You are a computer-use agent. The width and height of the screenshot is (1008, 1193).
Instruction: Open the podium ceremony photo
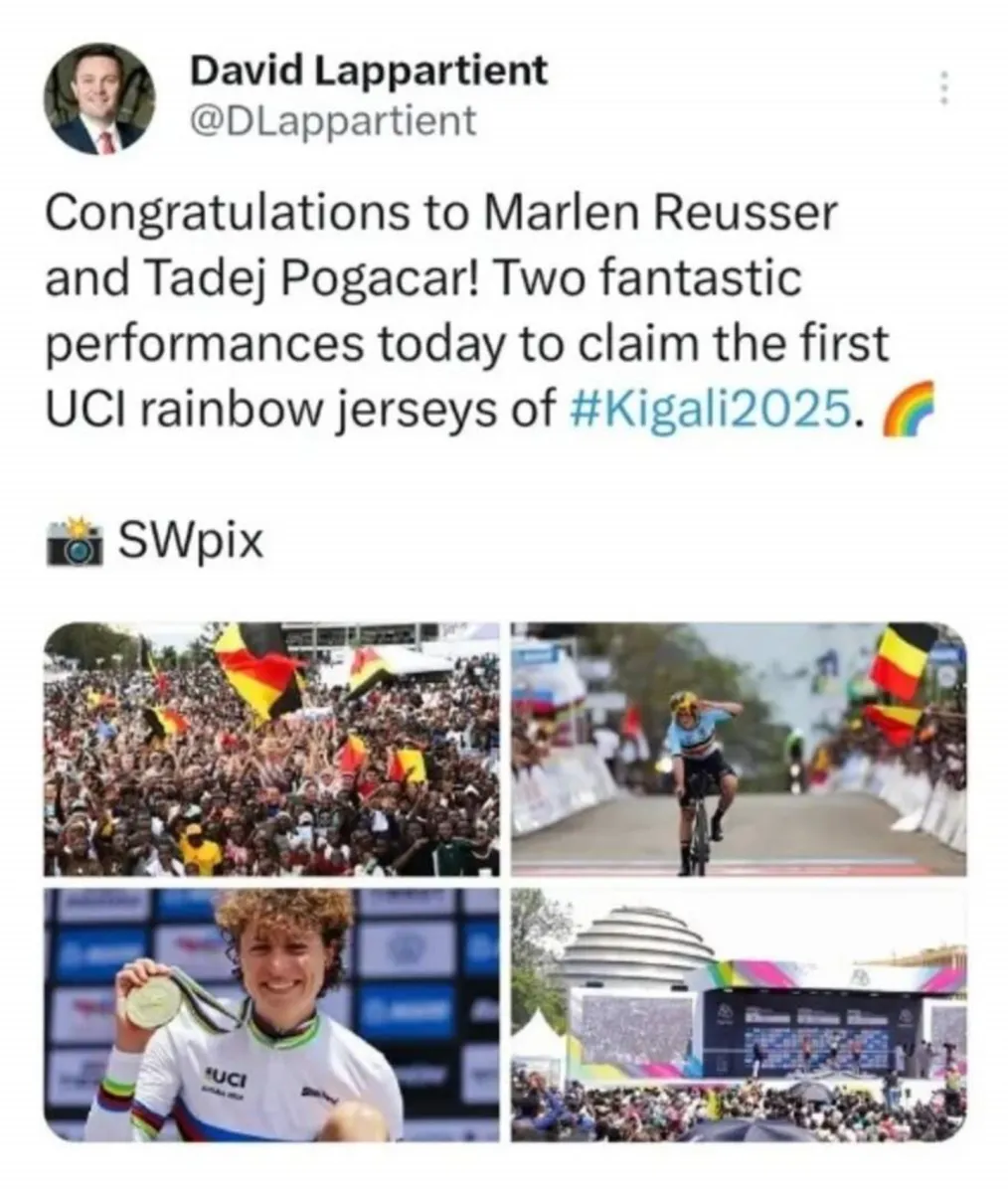click(x=739, y=1014)
